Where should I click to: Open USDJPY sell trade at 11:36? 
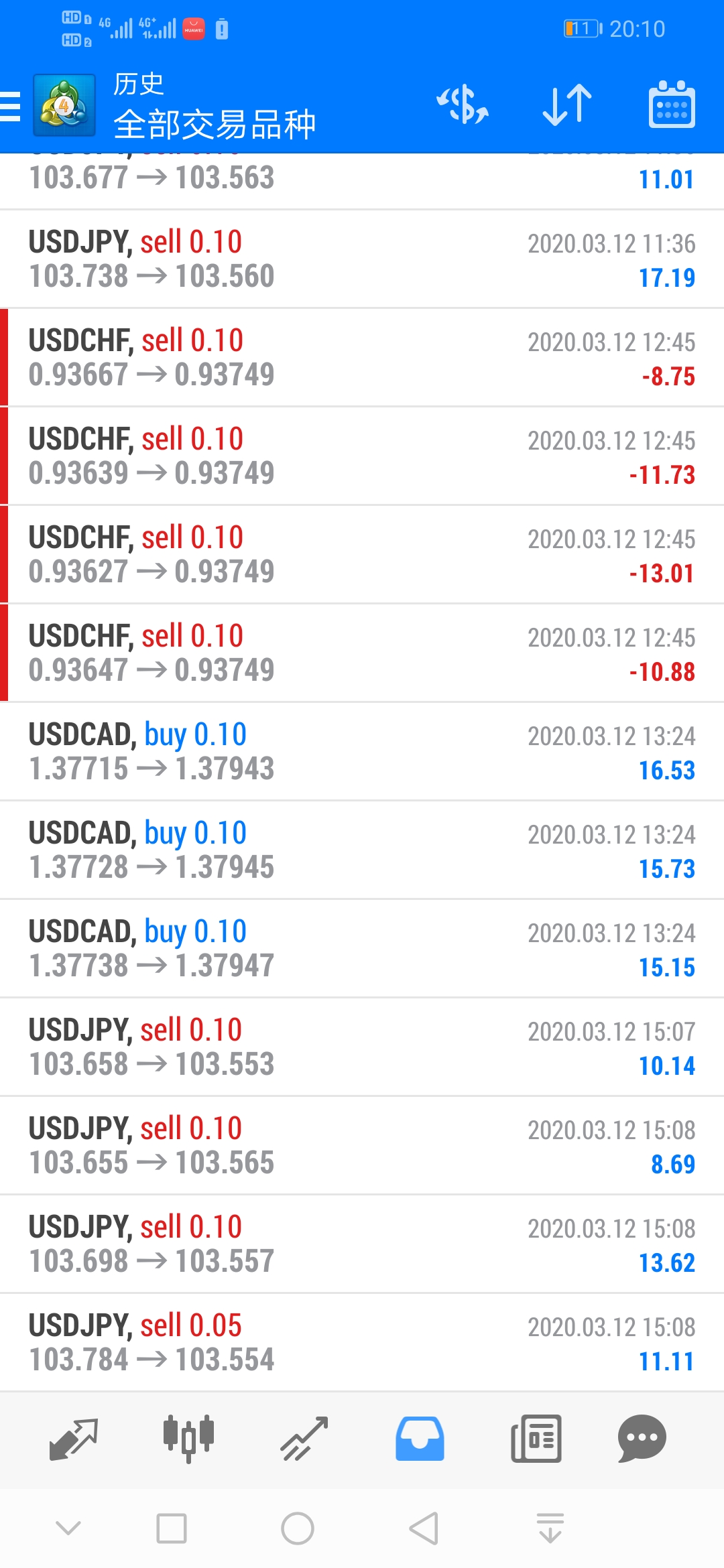click(362, 259)
